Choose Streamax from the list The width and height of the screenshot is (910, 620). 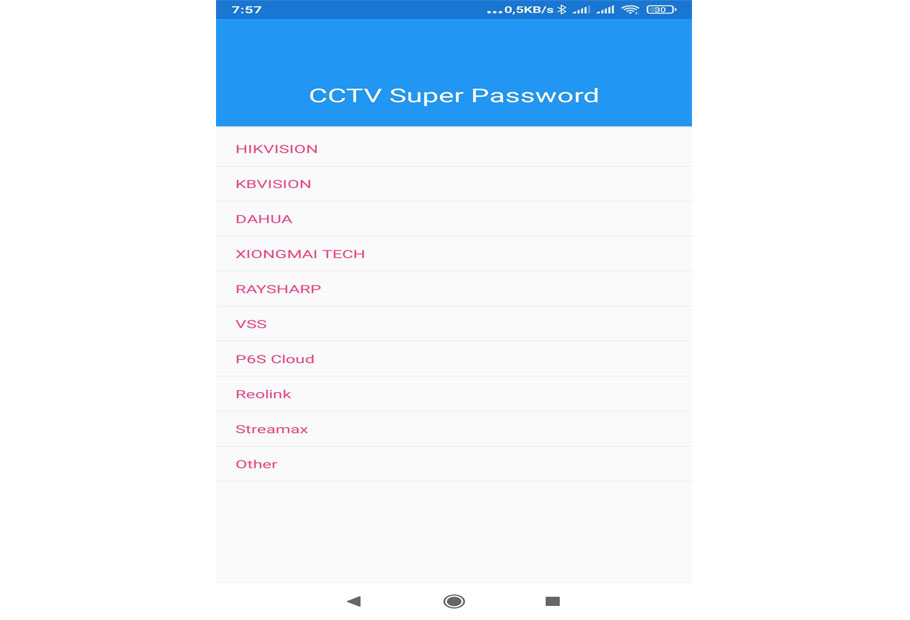click(x=271, y=429)
